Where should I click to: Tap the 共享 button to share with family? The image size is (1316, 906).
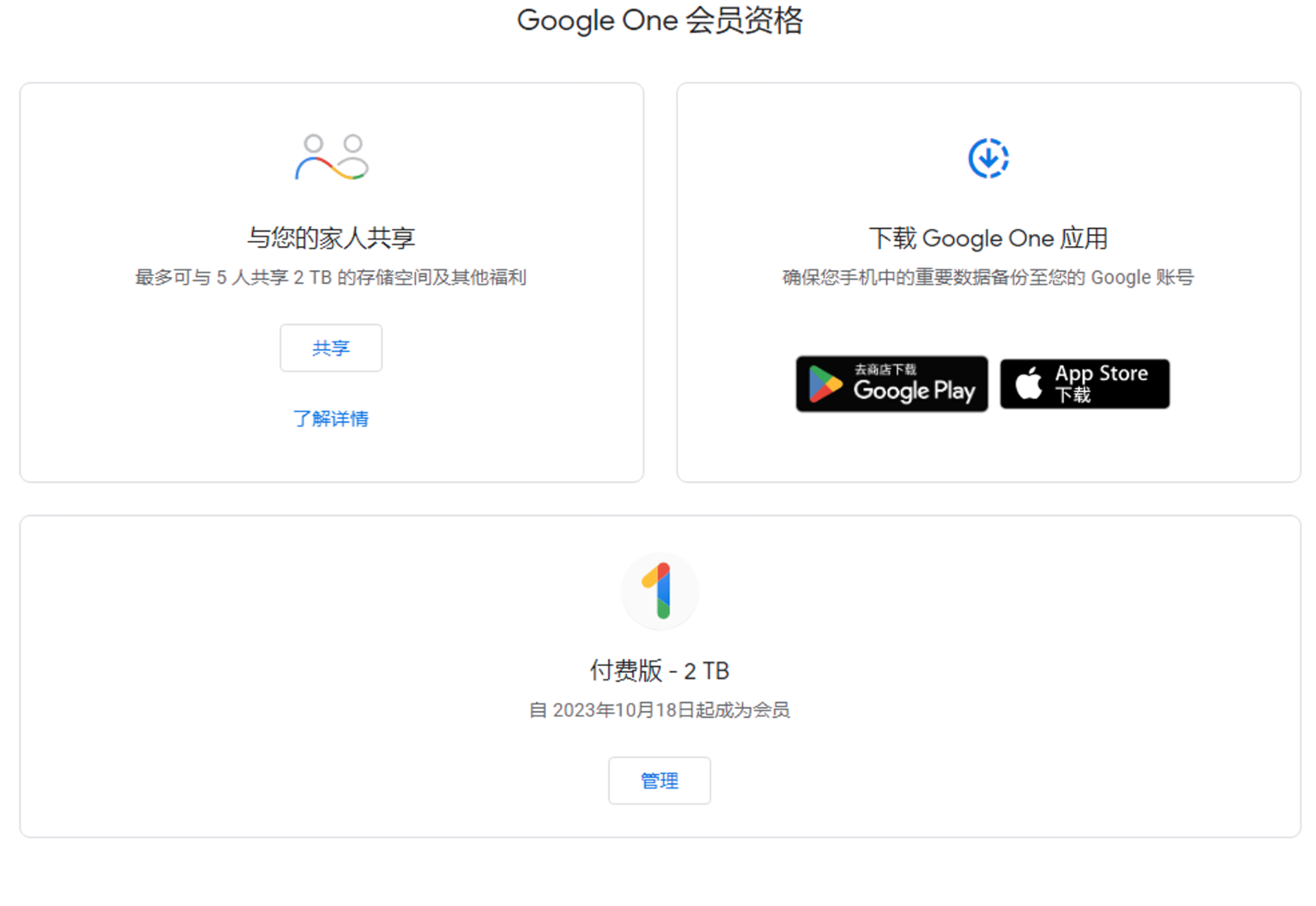tap(330, 347)
